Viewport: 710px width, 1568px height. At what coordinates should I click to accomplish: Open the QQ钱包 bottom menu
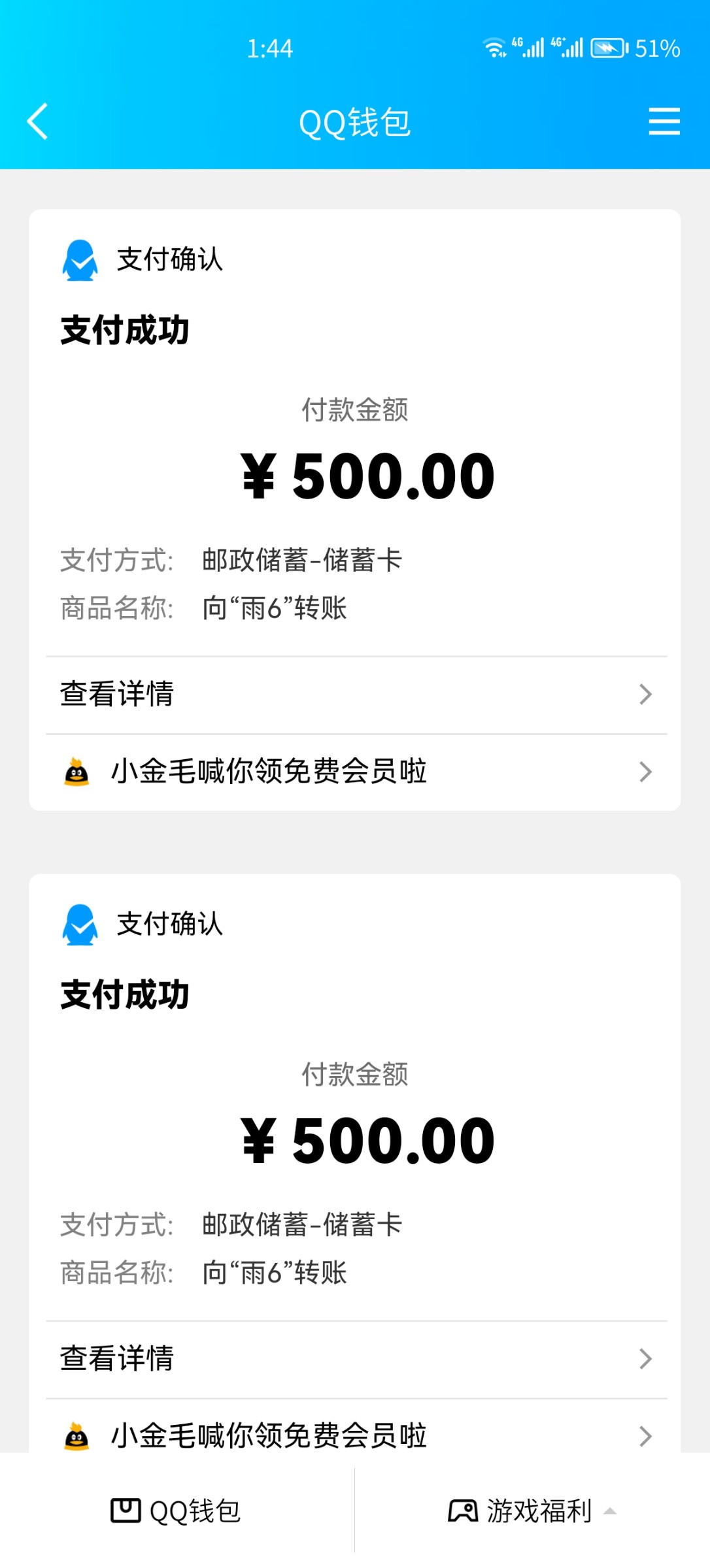point(177,1511)
